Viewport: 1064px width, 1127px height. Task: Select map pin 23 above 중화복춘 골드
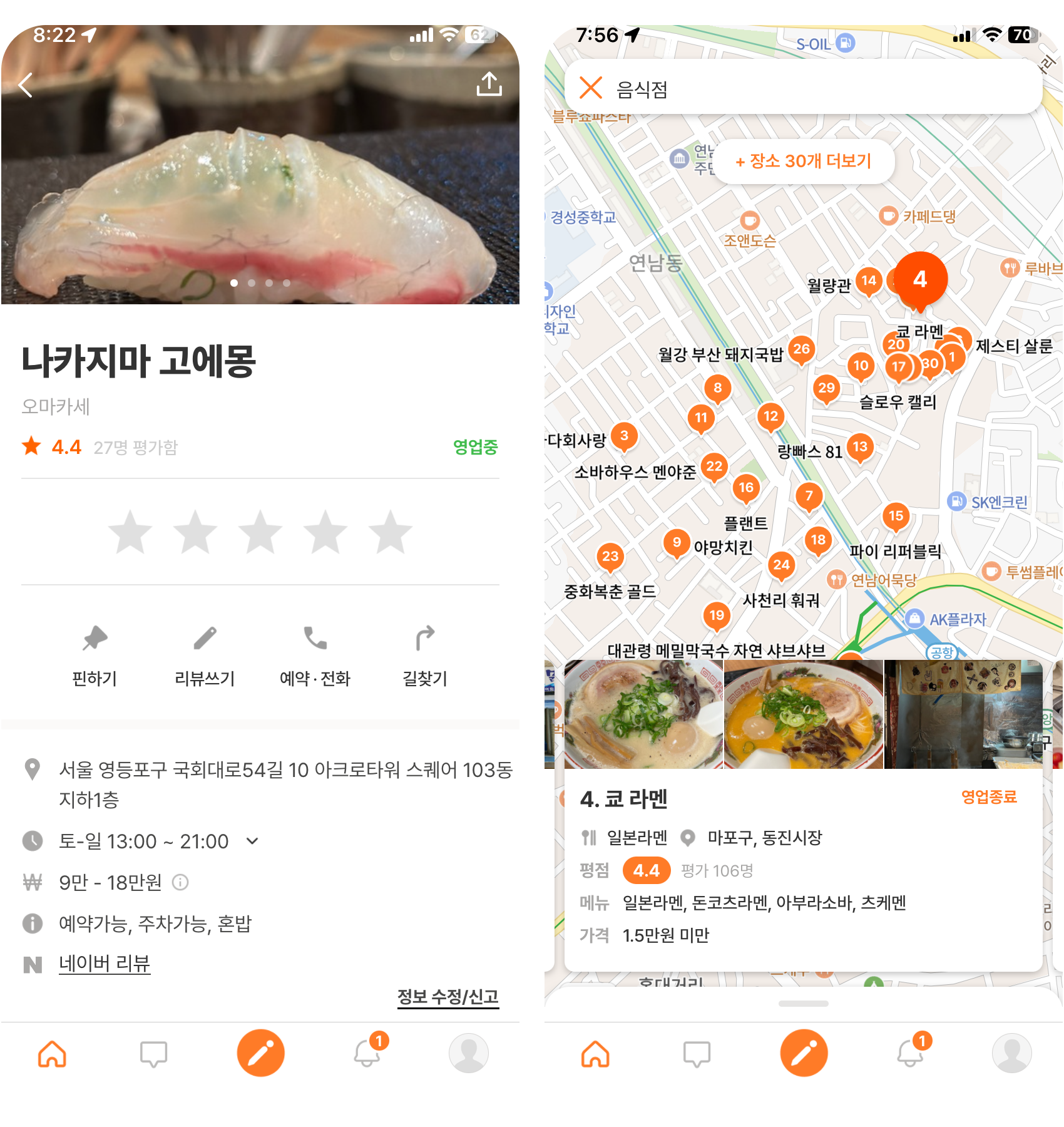coord(610,556)
